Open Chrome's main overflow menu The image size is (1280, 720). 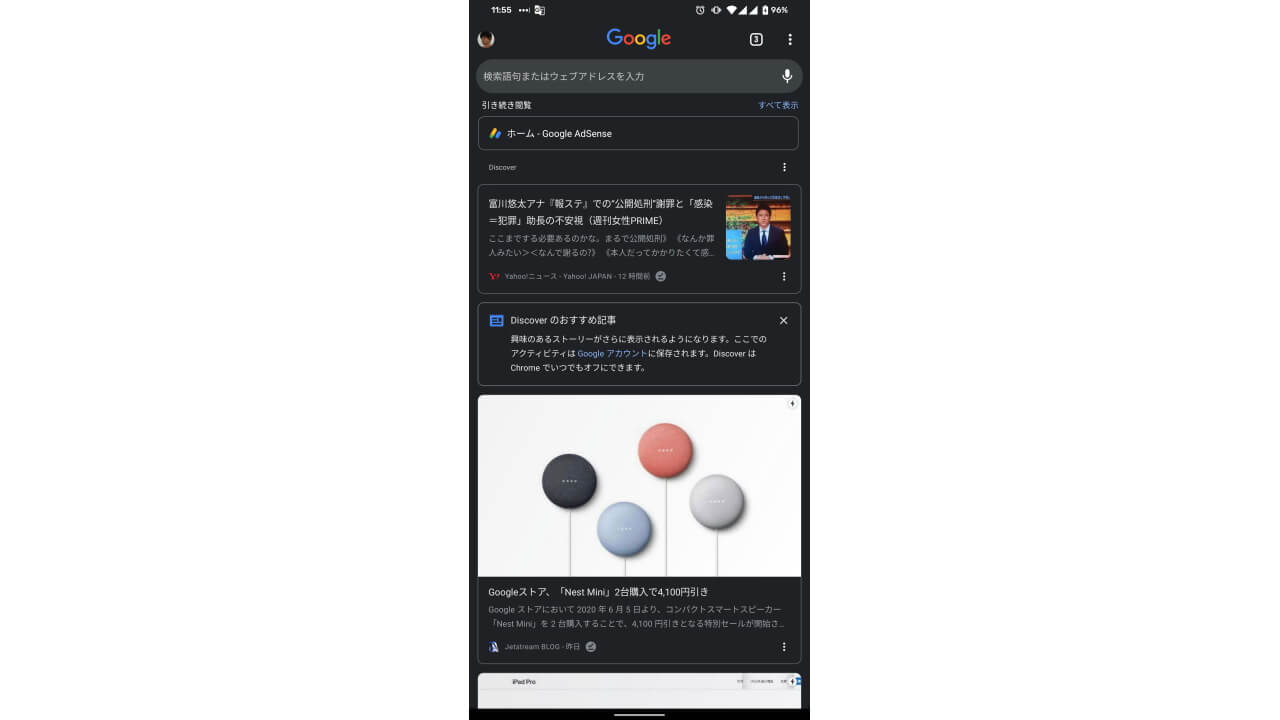tap(790, 40)
